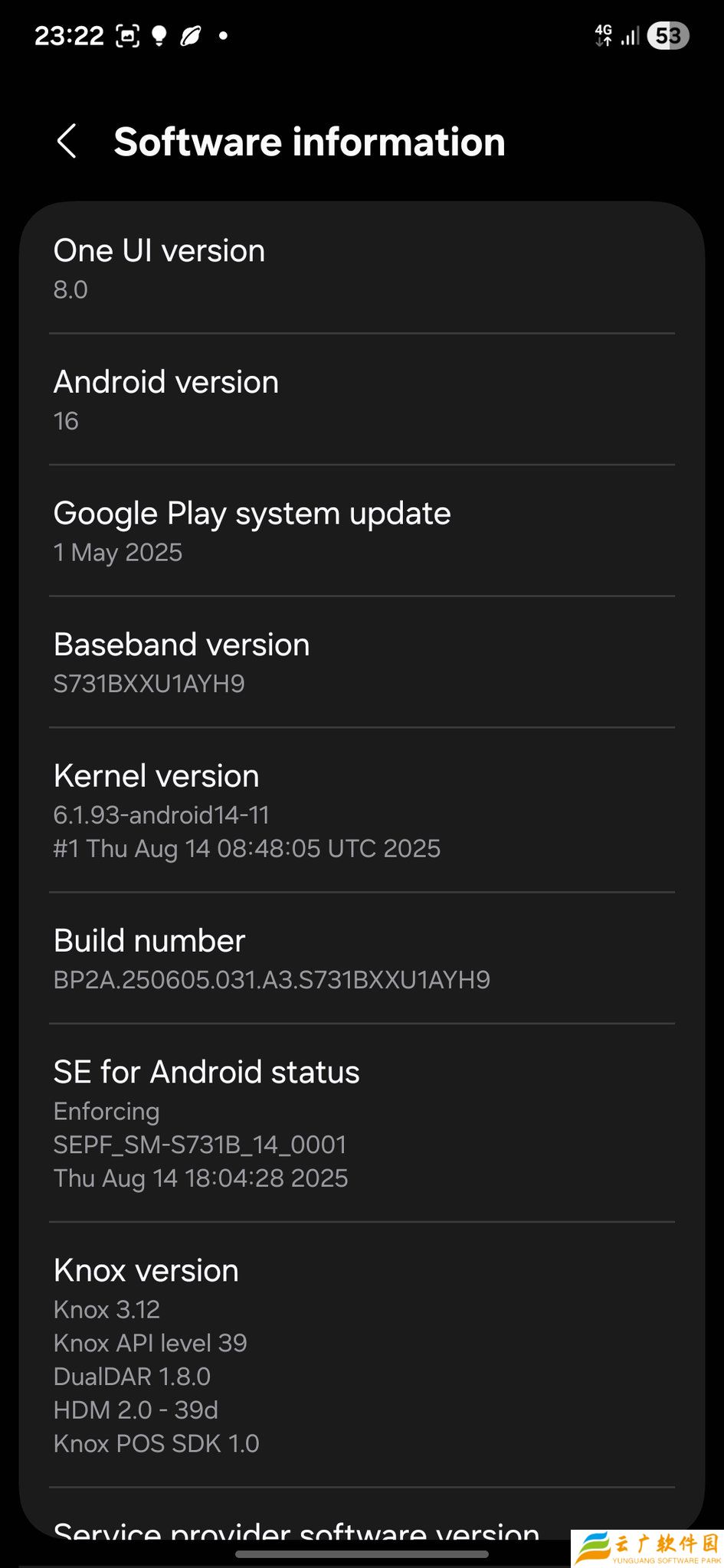Tap the Android version row
The image size is (724, 1568).
[362, 399]
